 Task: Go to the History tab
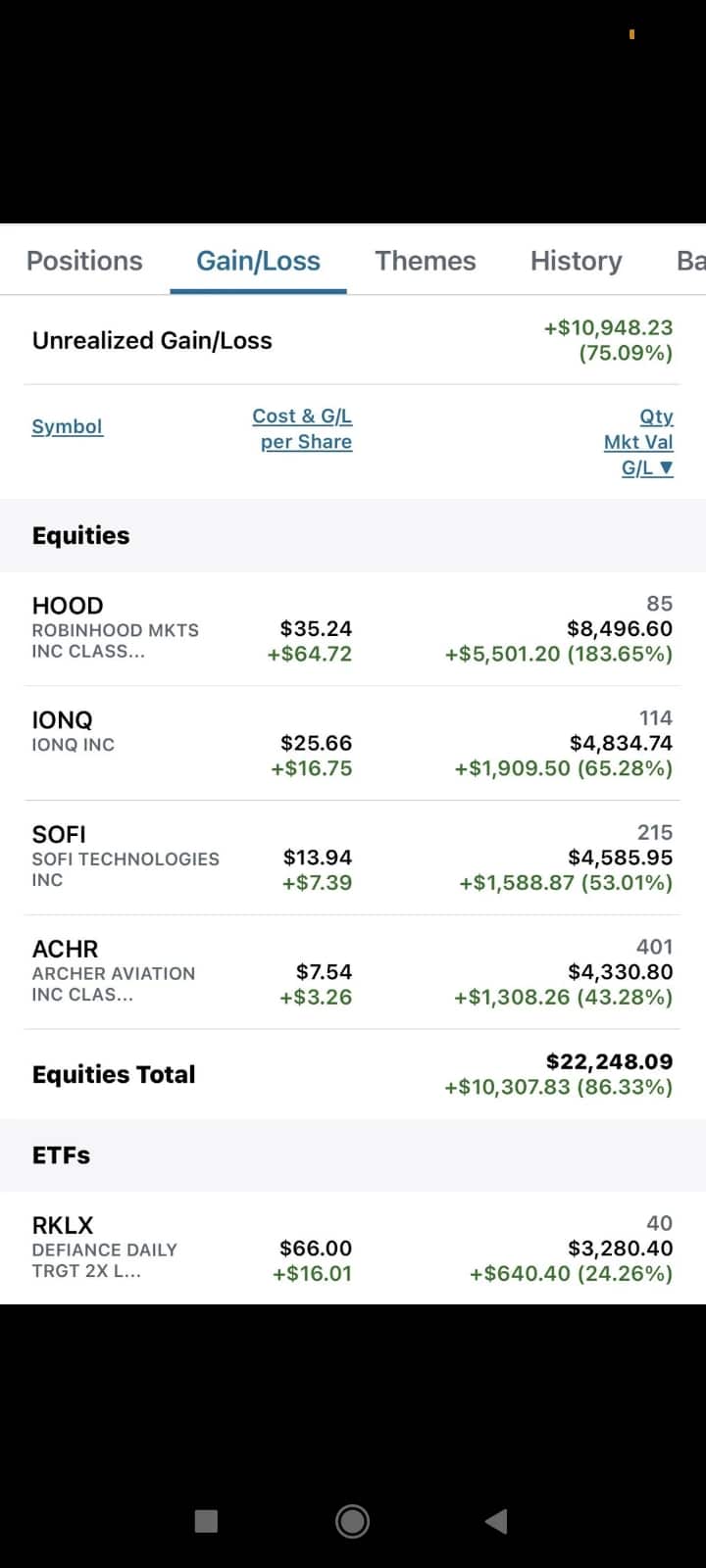tap(577, 261)
